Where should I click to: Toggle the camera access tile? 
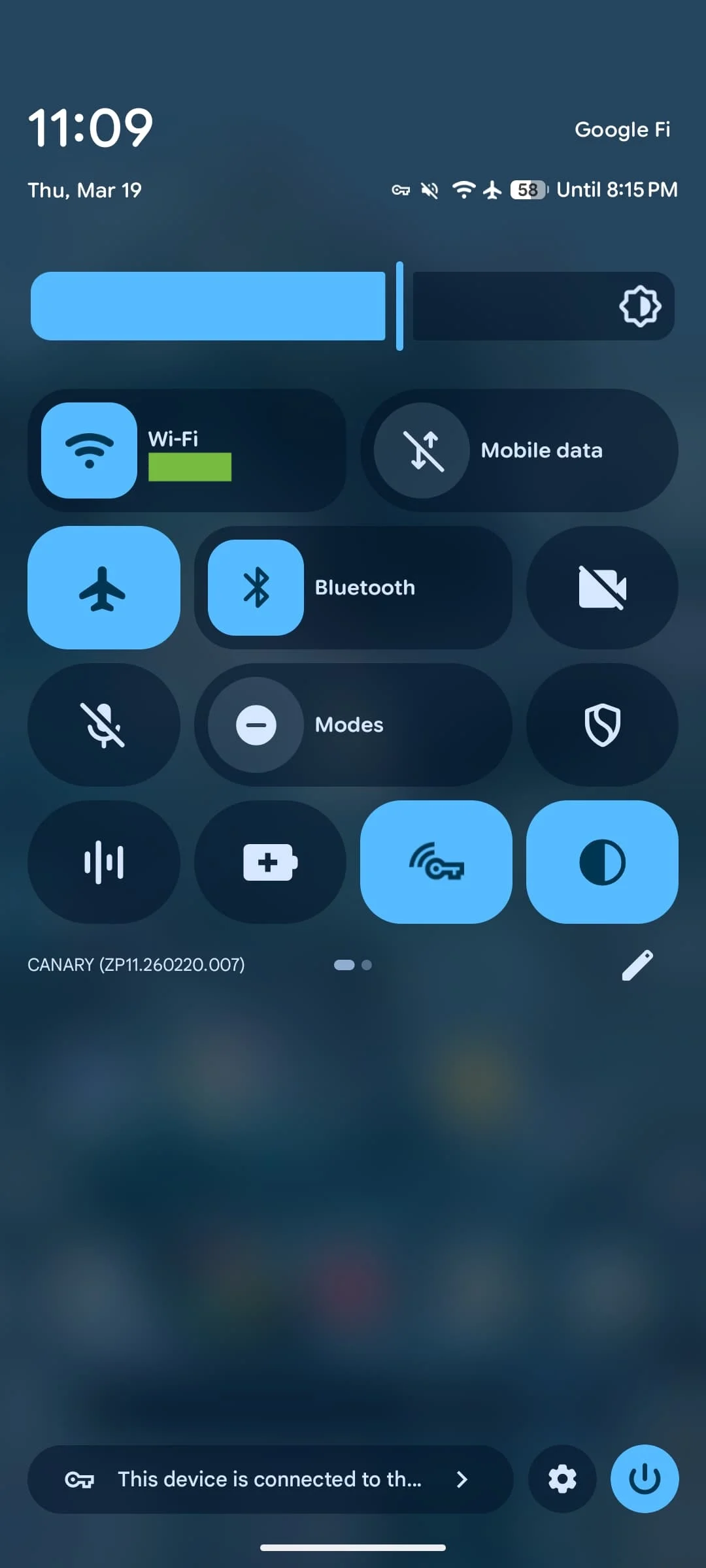click(602, 587)
